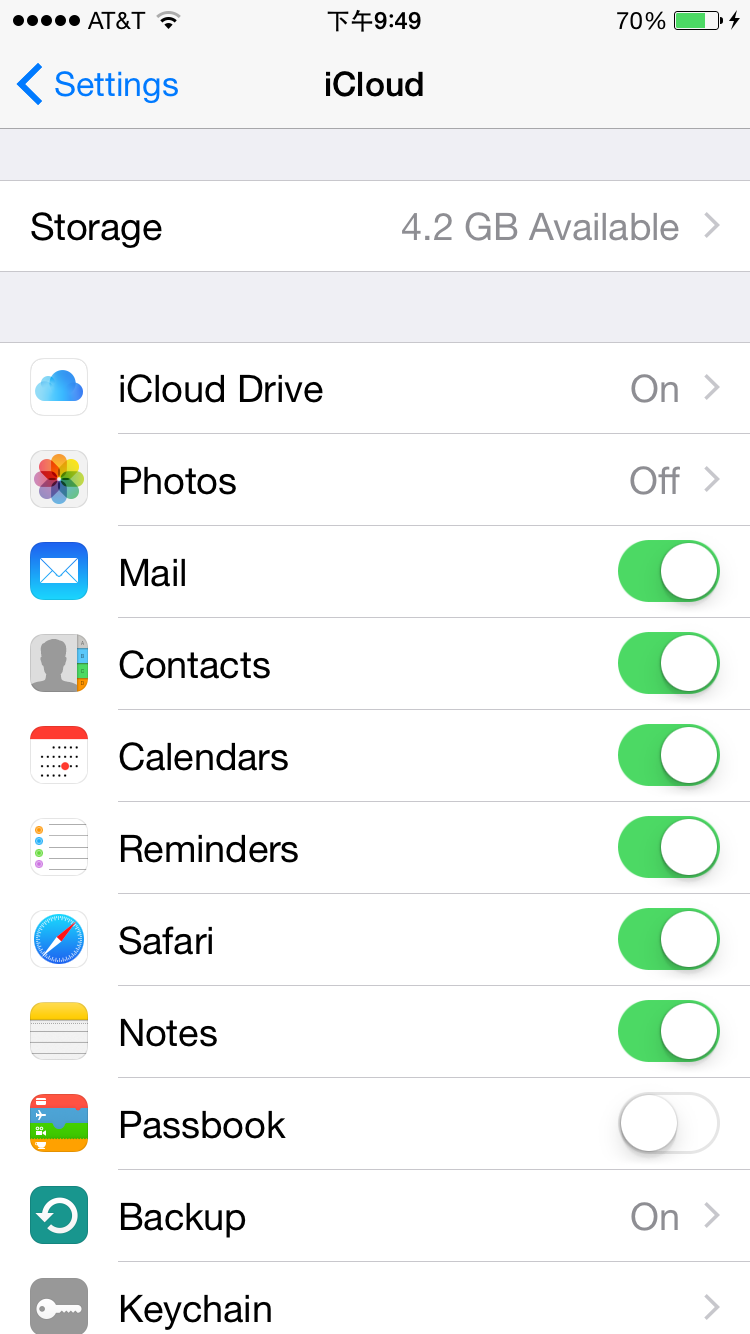
Task: Open Photos settings
Action: pos(375,481)
